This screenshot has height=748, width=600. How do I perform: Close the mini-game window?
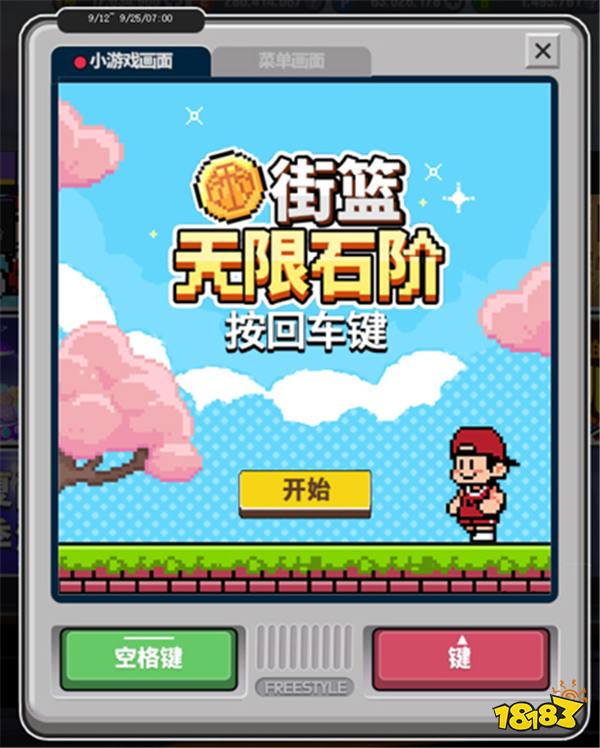(x=542, y=50)
